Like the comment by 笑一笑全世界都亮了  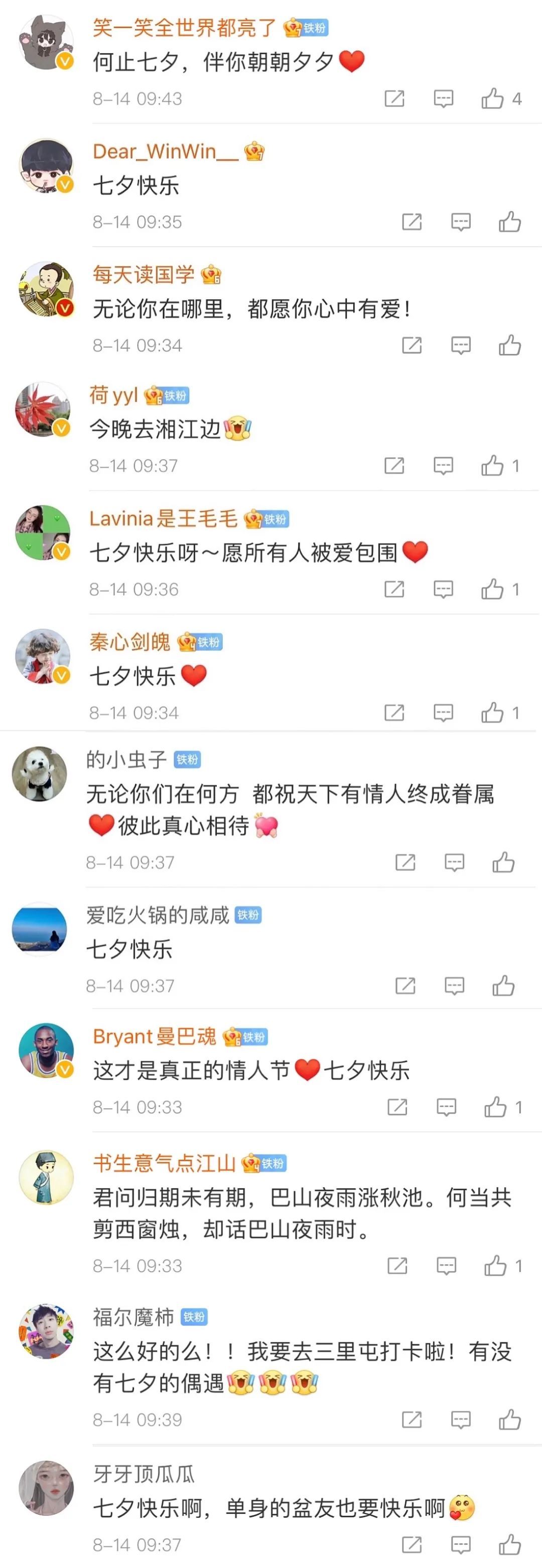click(x=493, y=98)
